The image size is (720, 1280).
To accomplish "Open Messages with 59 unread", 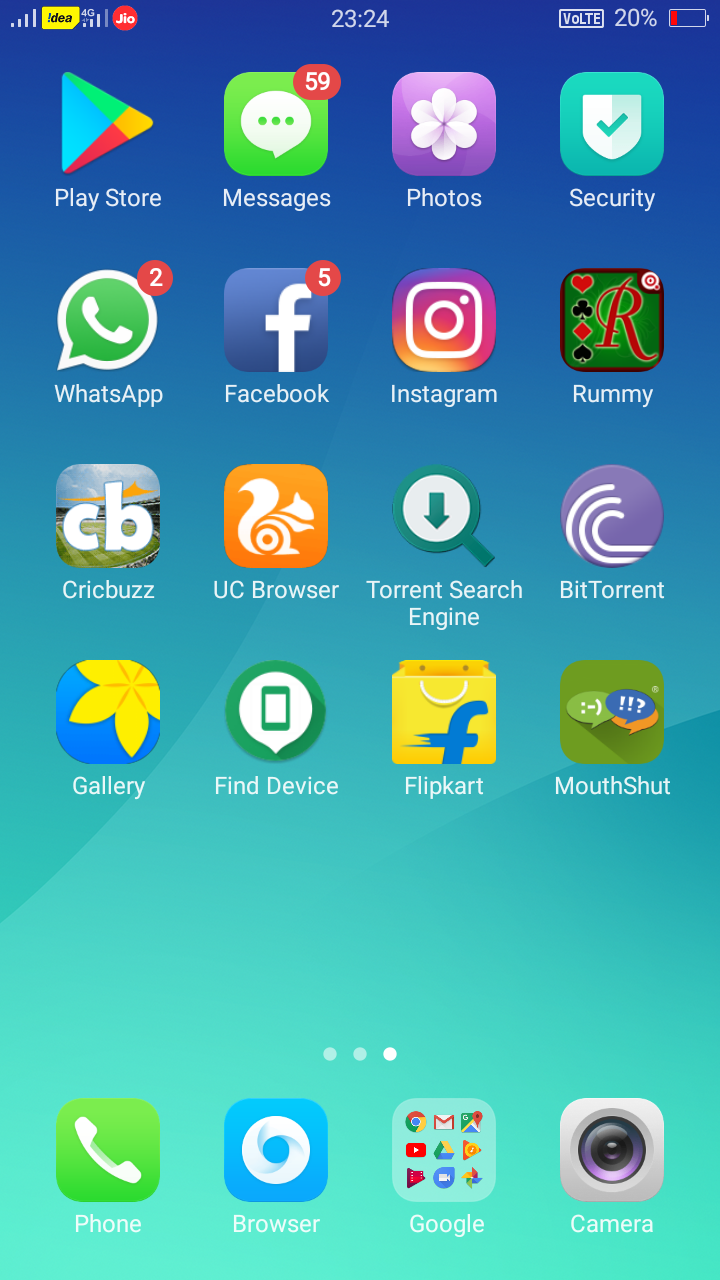I will [x=276, y=124].
